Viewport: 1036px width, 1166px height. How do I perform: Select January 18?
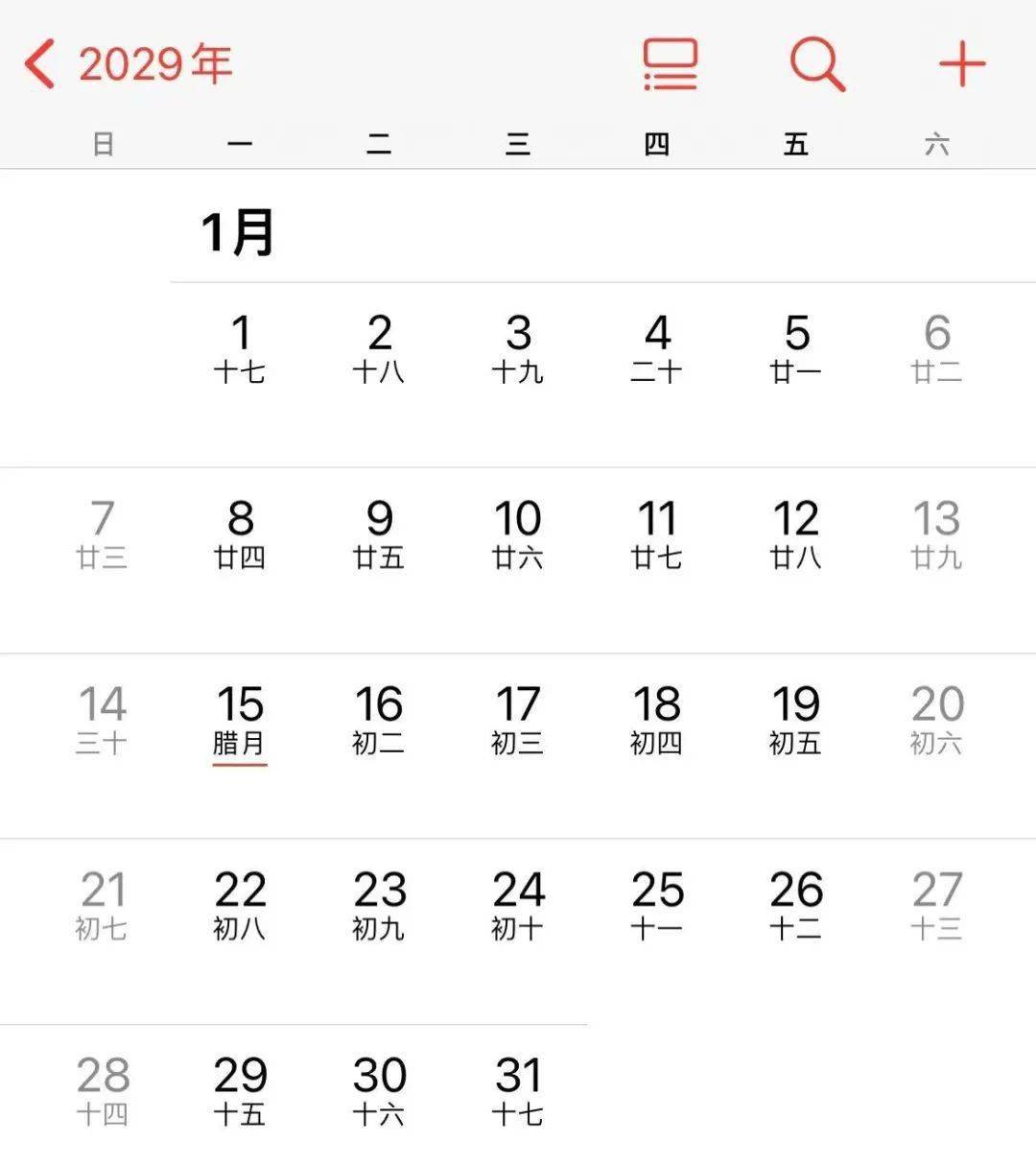pos(657,719)
